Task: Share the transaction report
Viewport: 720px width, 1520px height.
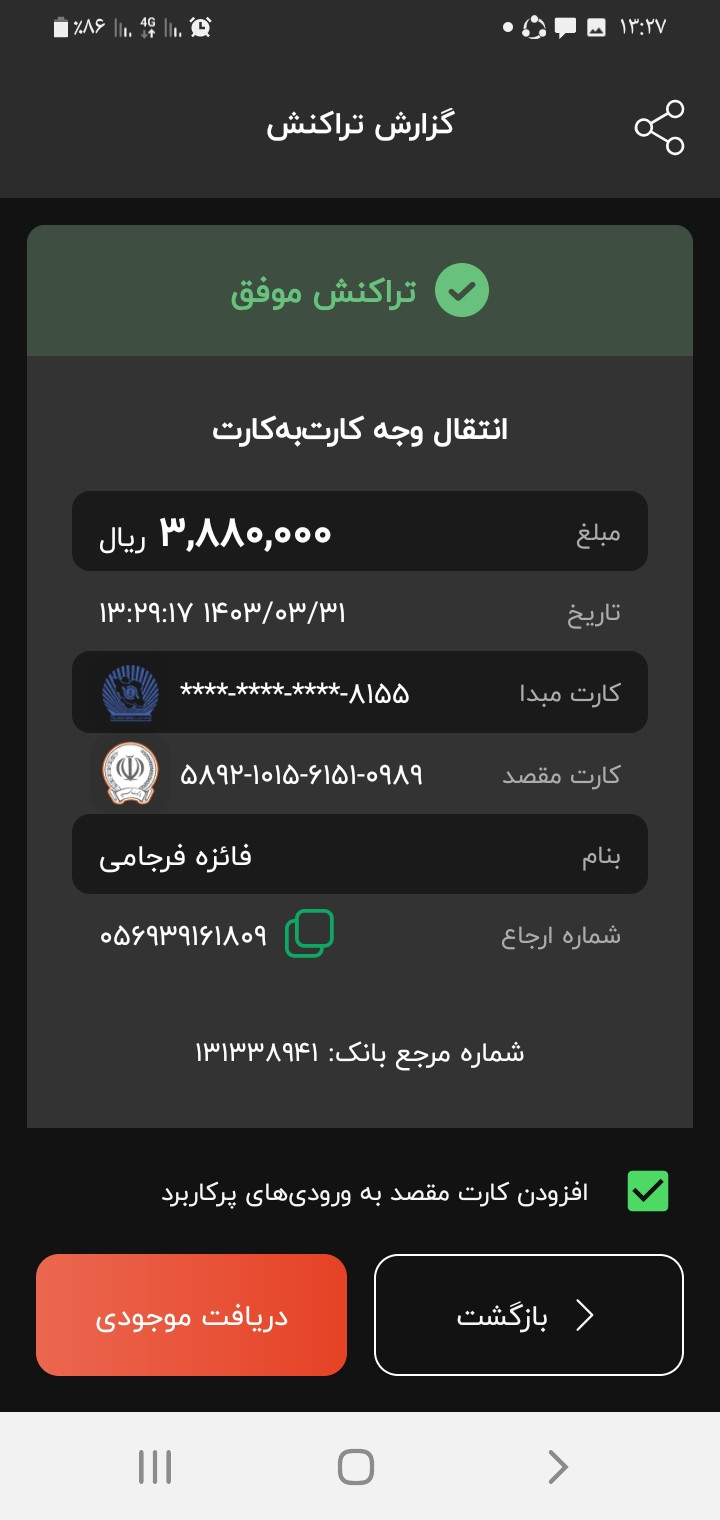Action: 659,127
